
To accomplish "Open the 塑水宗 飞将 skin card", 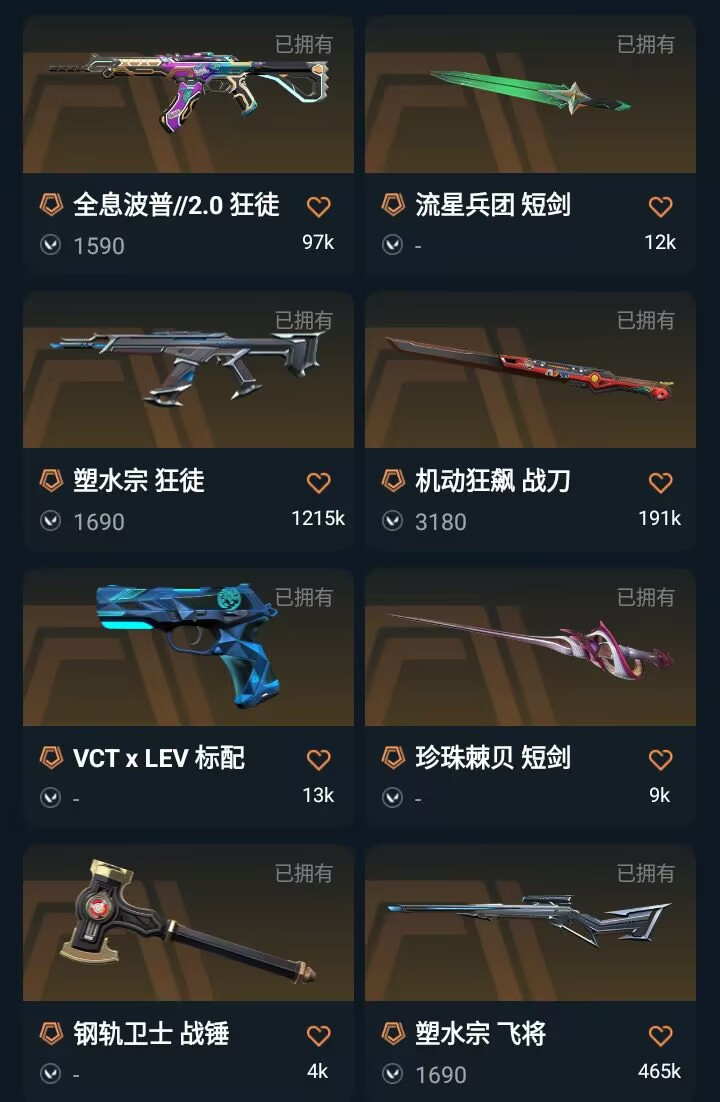I will coord(530,924).
